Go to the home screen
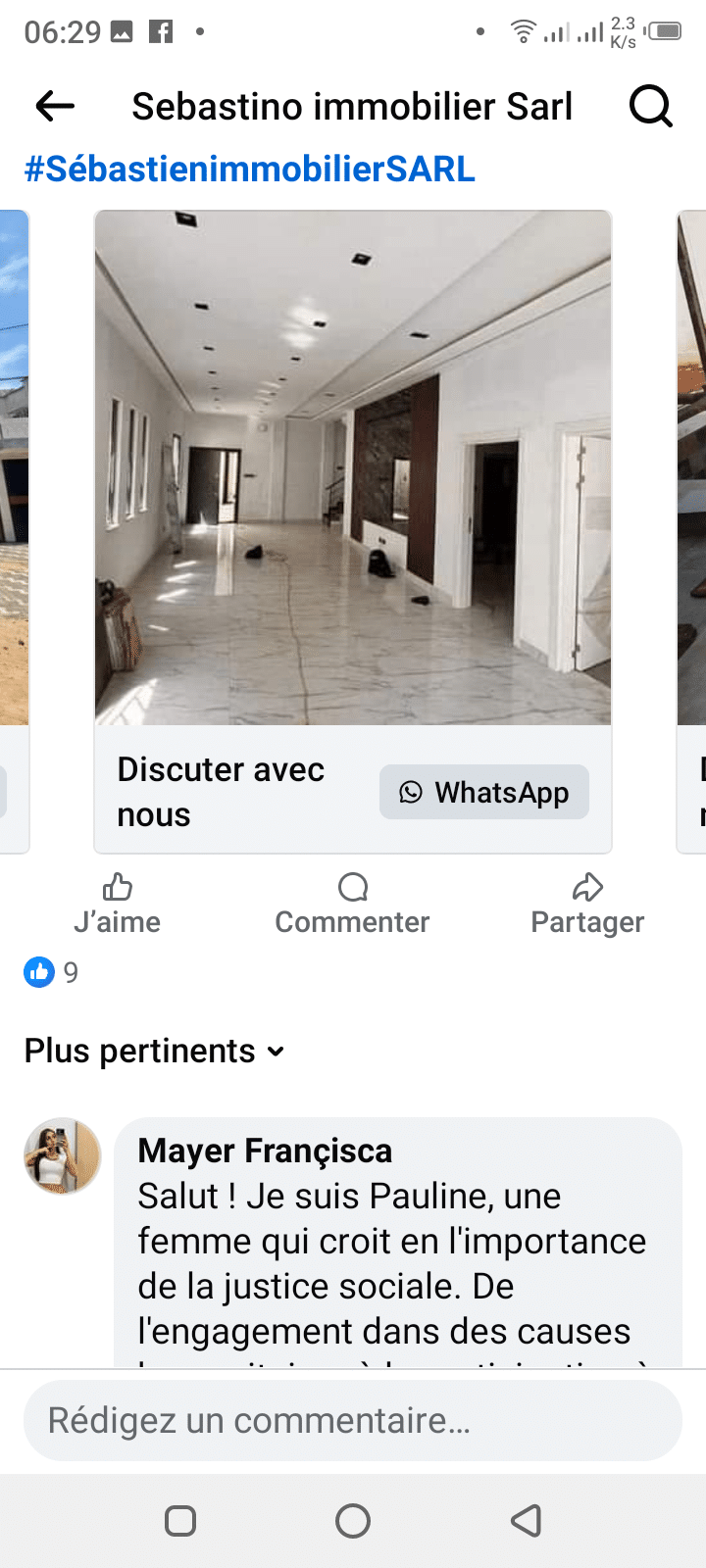Screen dimensions: 706x1568 click(353, 1521)
